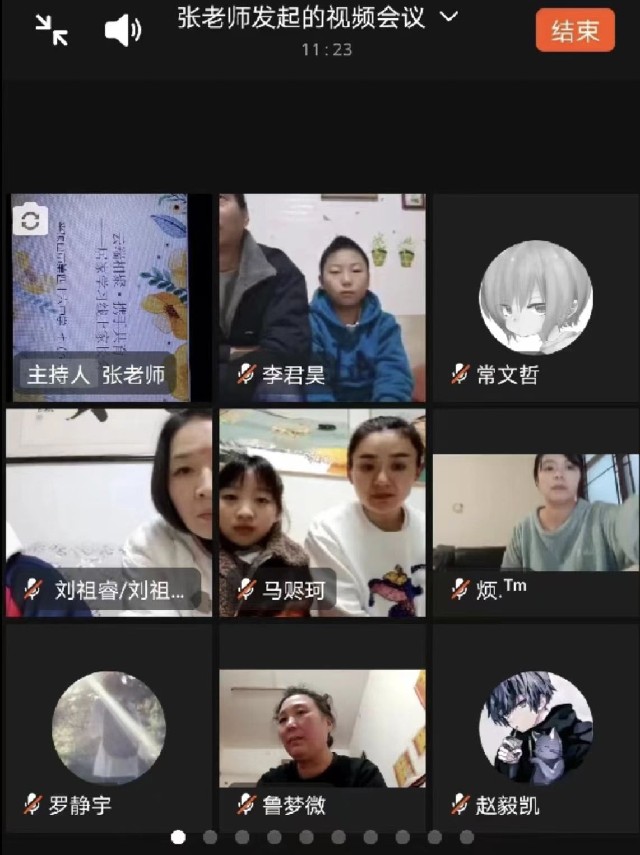View 马焌珂's video tile
Viewport: 640px width, 855px height.
click(322, 512)
